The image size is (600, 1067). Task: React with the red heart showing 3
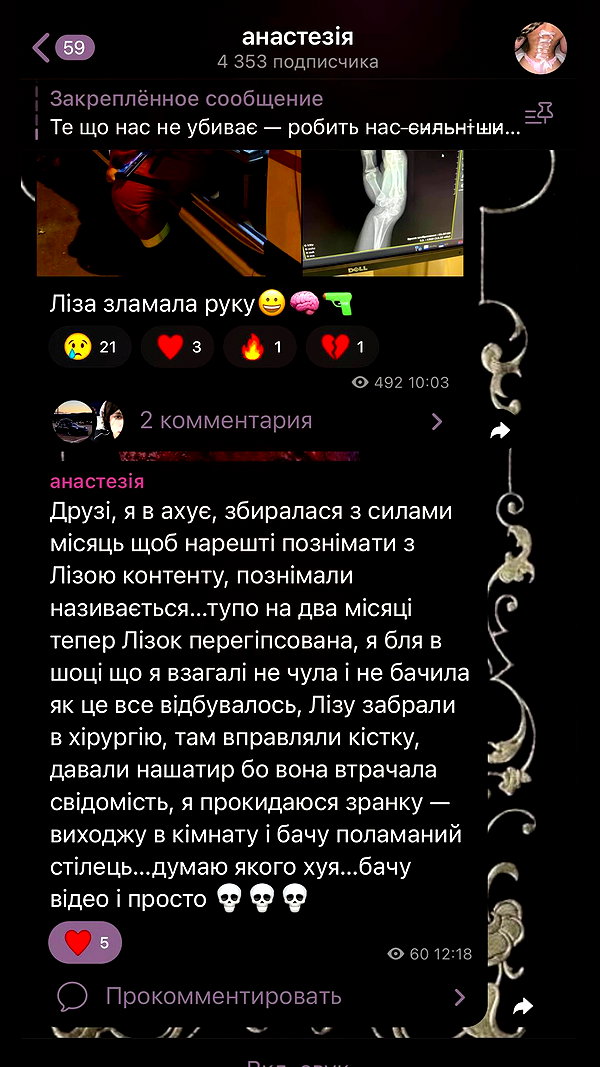[x=177, y=347]
